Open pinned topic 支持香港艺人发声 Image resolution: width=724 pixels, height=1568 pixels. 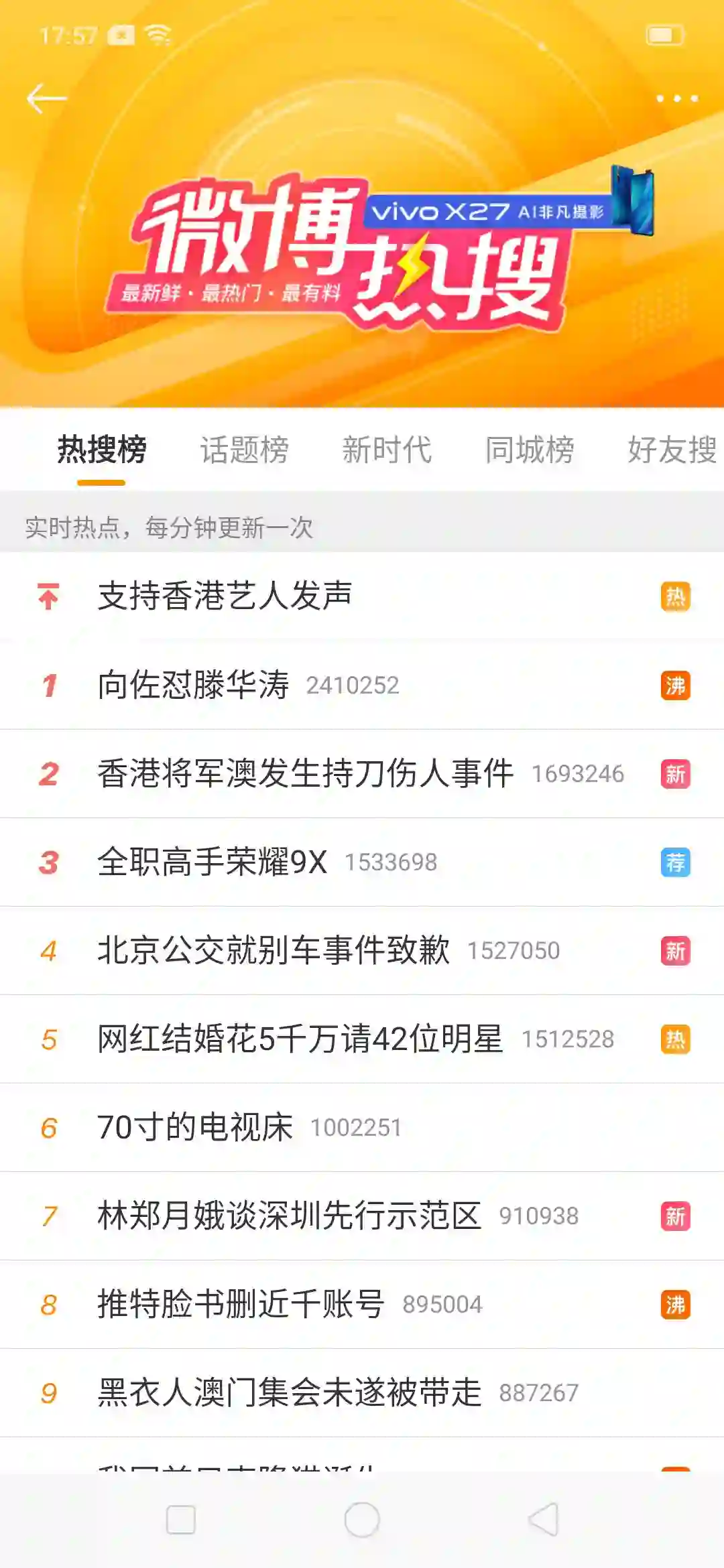(225, 596)
